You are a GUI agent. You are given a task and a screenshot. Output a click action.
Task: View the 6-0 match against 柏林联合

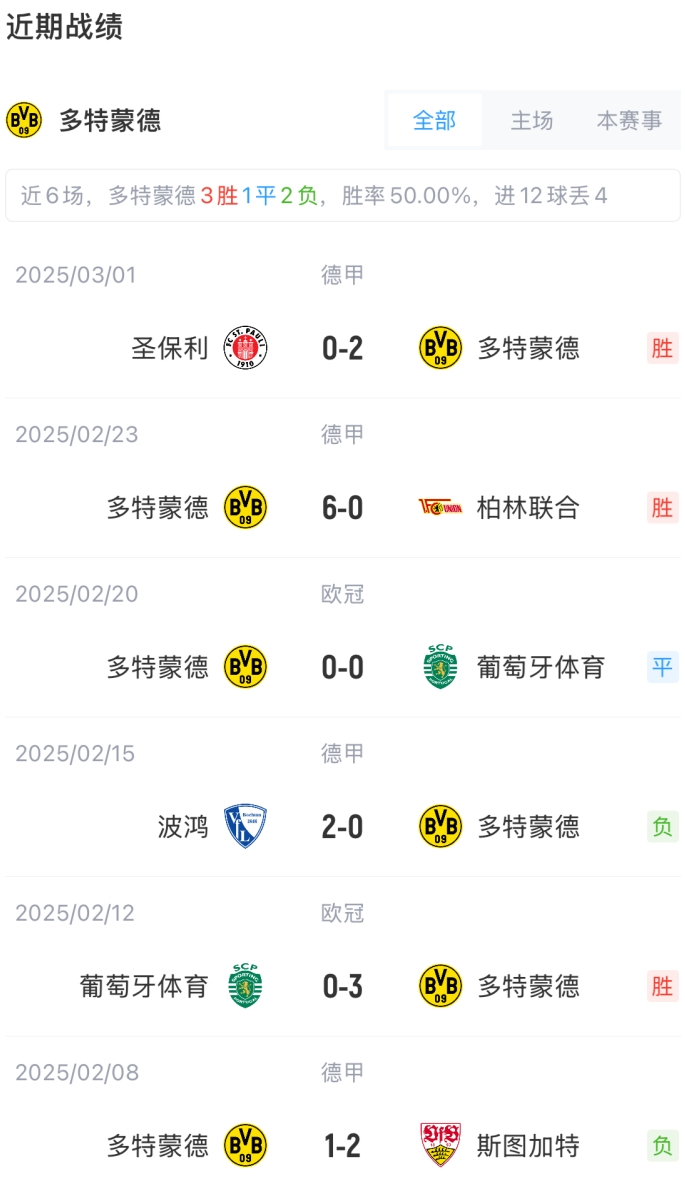pos(342,508)
